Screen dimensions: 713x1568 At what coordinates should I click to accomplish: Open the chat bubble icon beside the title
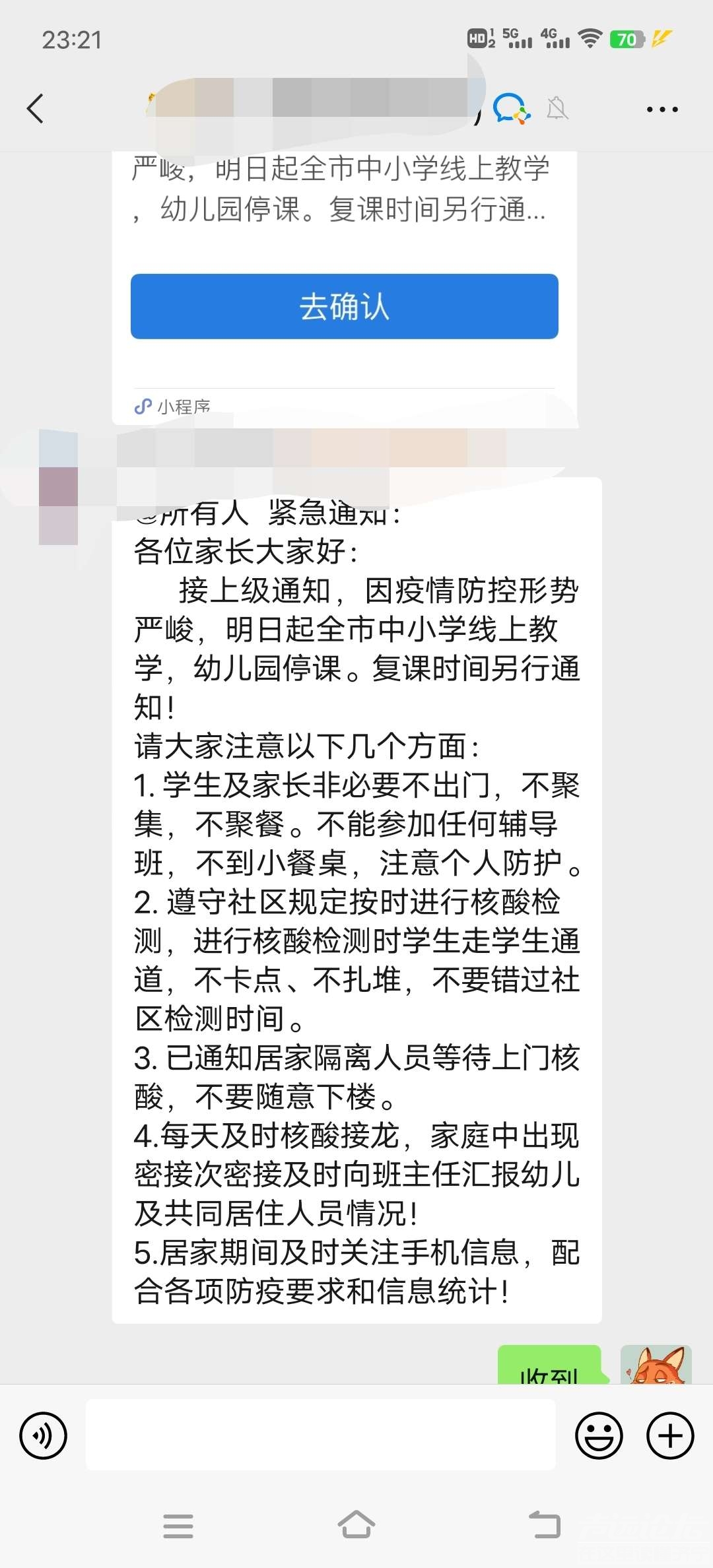511,108
